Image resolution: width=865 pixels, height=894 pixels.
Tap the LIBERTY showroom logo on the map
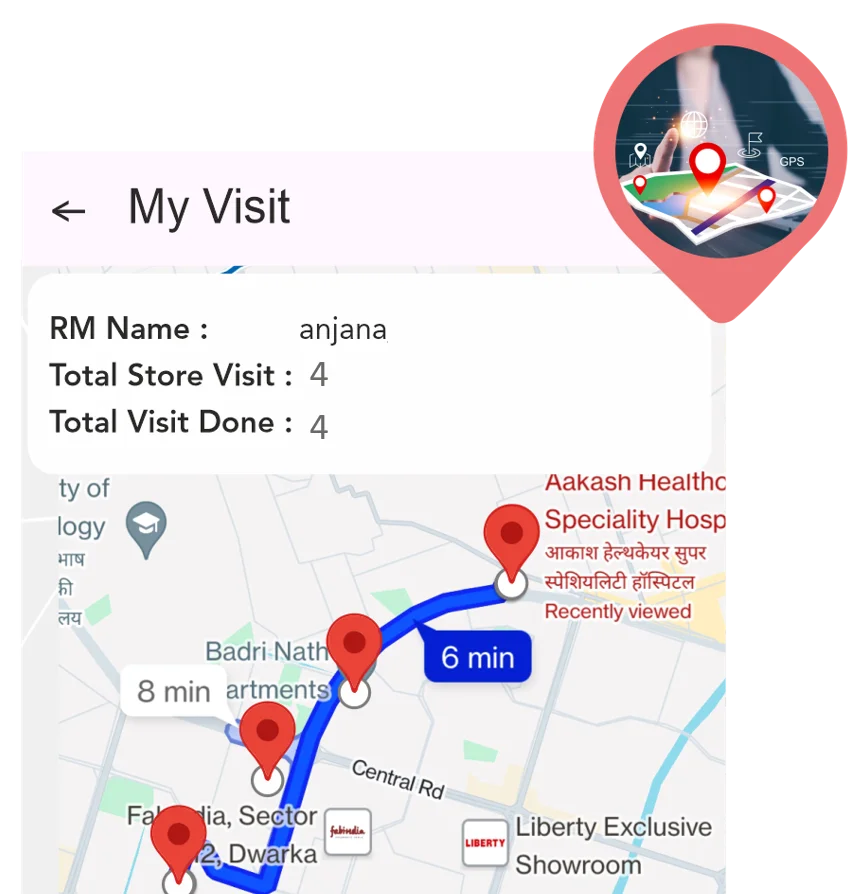tap(485, 840)
